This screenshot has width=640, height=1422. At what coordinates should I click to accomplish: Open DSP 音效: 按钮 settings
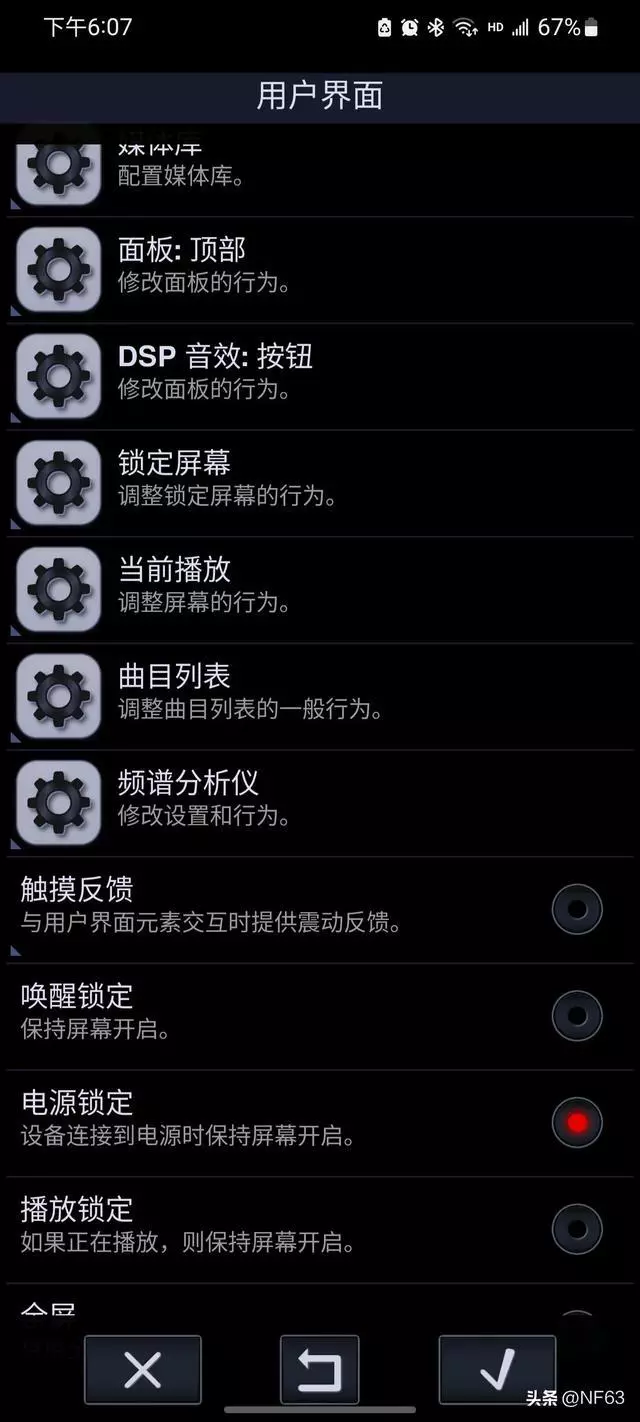click(x=320, y=375)
